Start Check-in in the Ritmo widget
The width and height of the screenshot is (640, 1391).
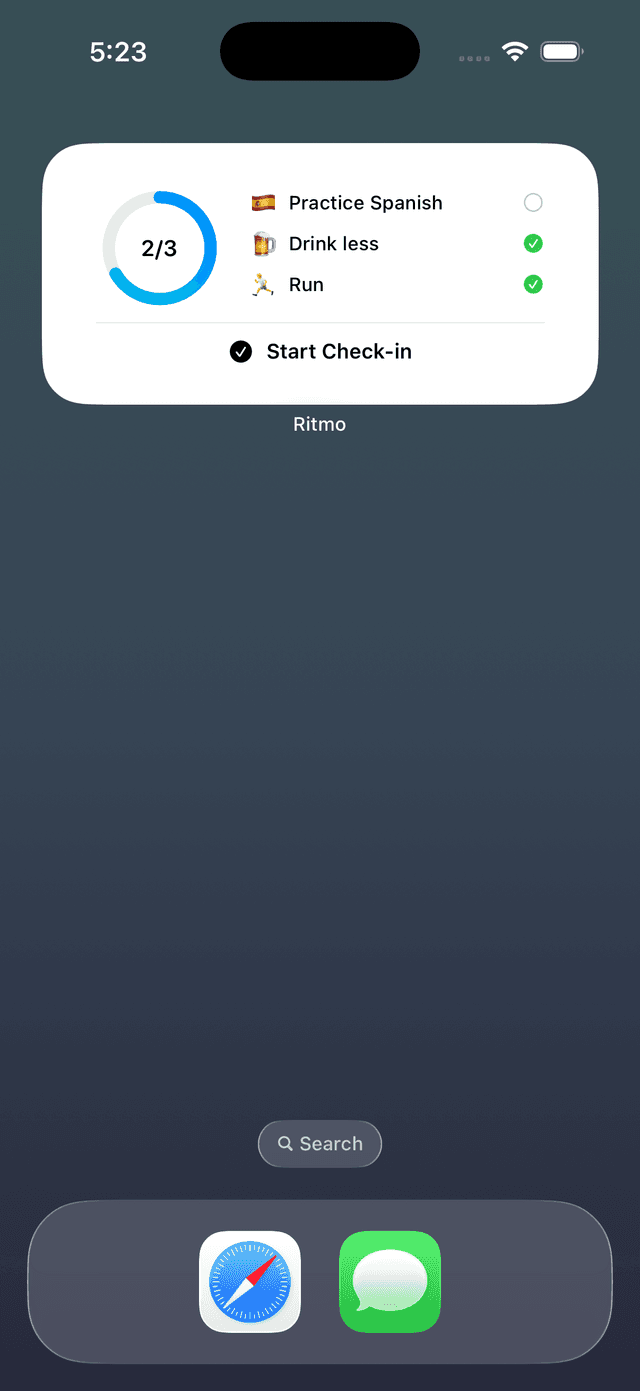(x=320, y=352)
